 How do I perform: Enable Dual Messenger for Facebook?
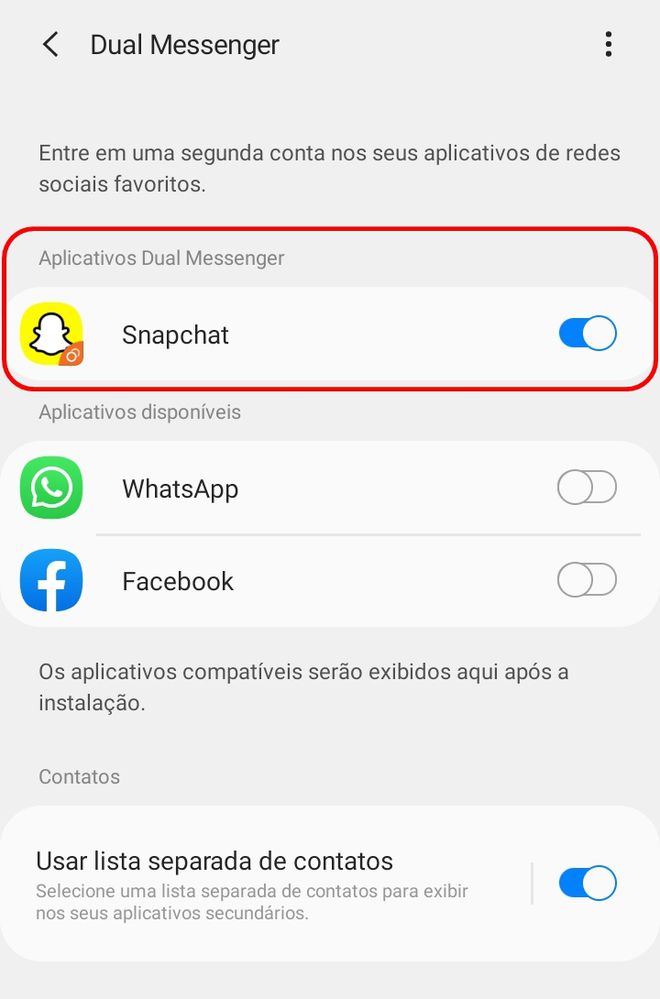(587, 580)
